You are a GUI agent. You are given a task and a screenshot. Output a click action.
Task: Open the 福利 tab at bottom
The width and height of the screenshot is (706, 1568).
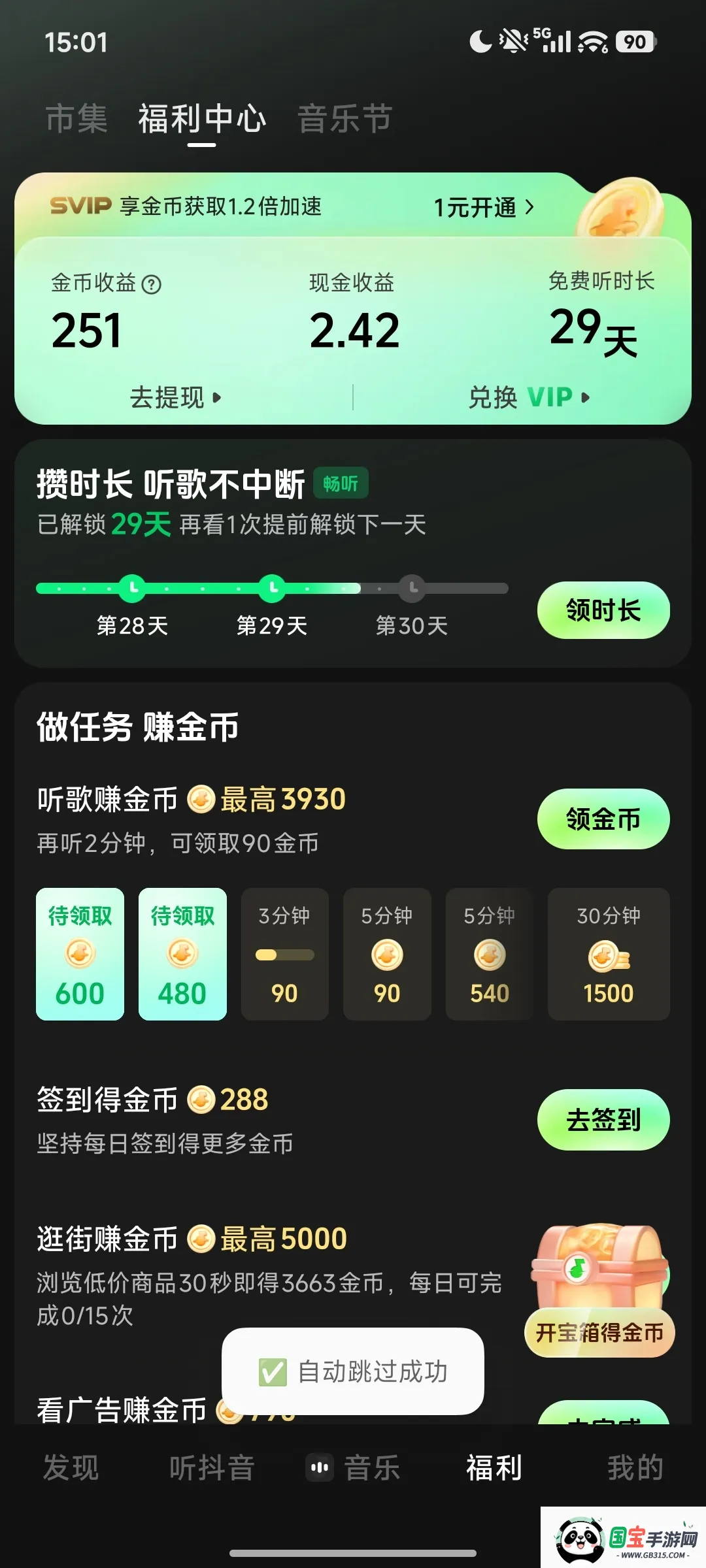(494, 1467)
